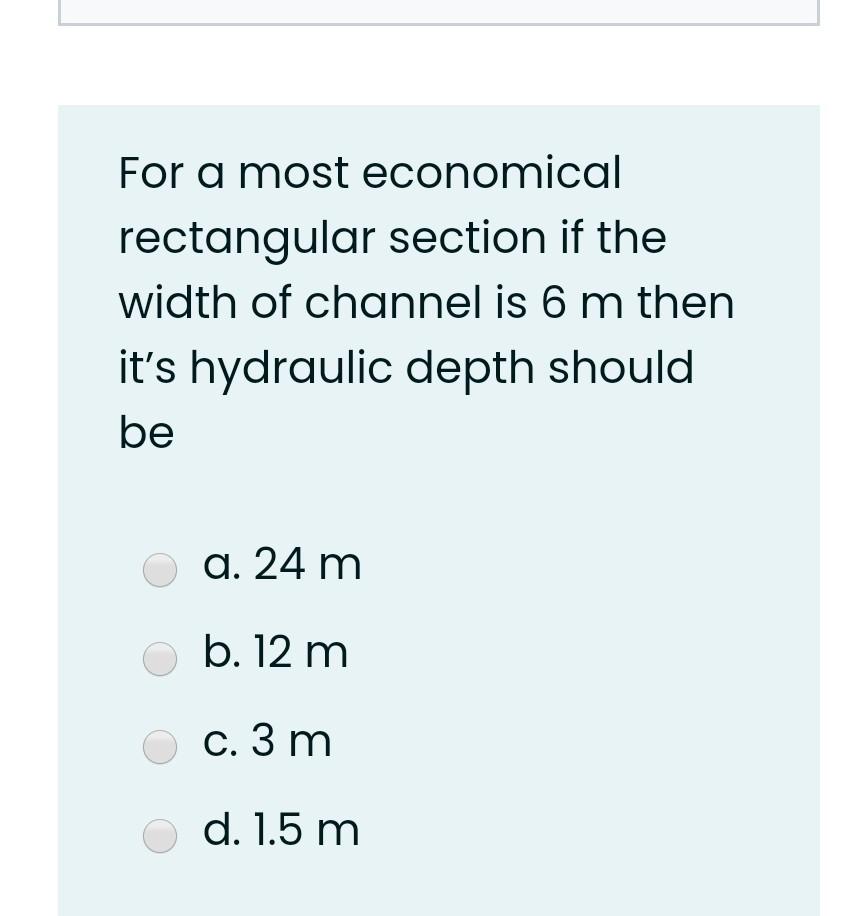Image resolution: width=849 pixels, height=916 pixels.
Task: Select the radio button for option a
Action: 160,570
